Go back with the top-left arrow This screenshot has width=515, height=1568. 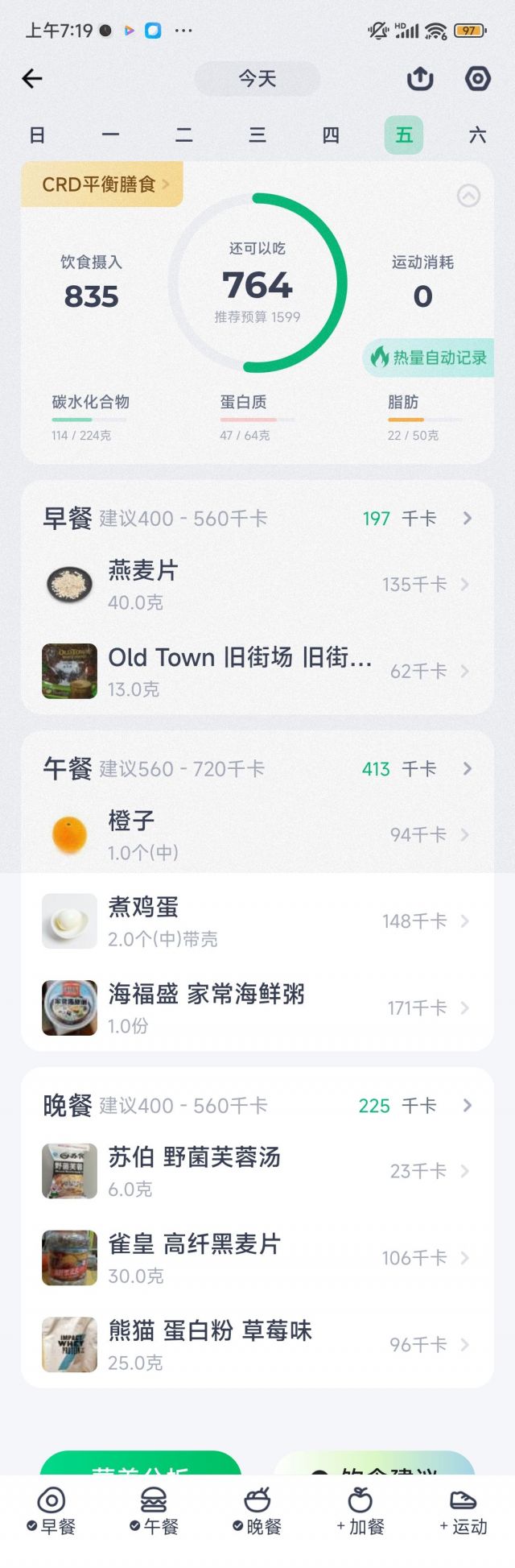click(x=32, y=78)
